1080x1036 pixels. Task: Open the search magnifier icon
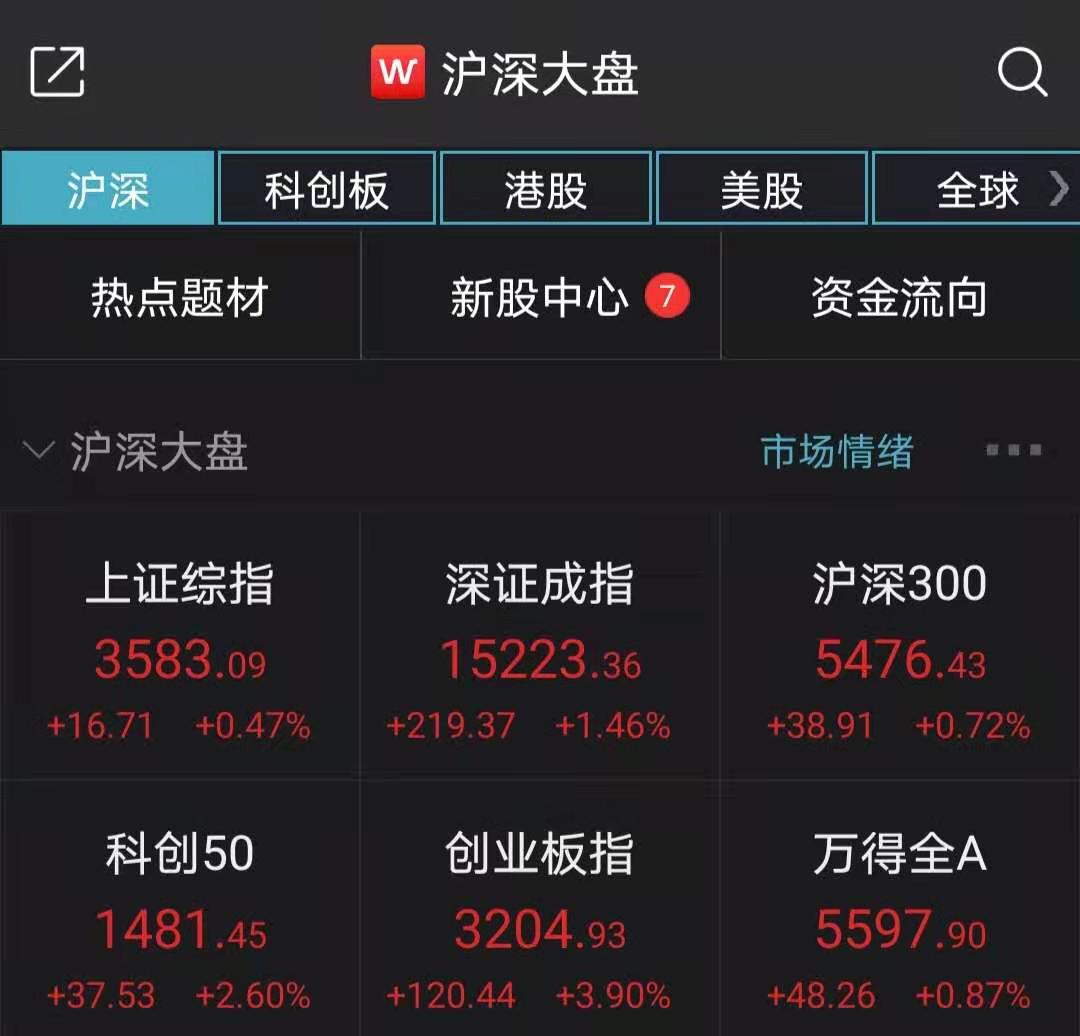click(1022, 72)
